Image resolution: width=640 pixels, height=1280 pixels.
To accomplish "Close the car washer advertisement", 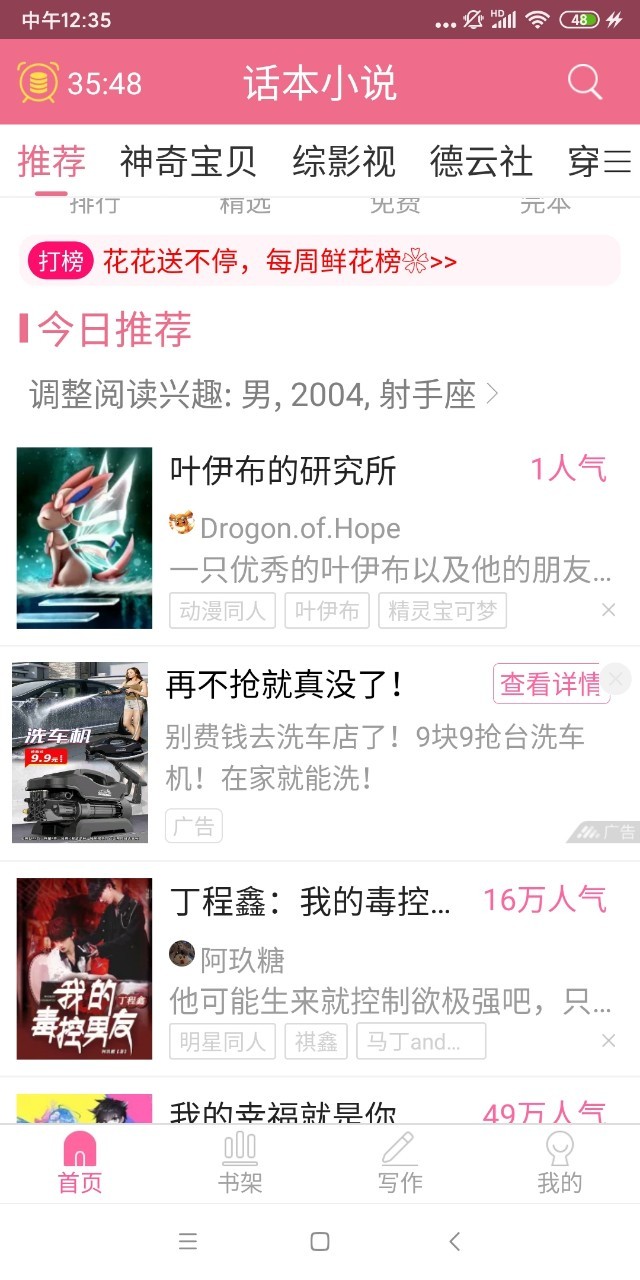I will point(616,680).
